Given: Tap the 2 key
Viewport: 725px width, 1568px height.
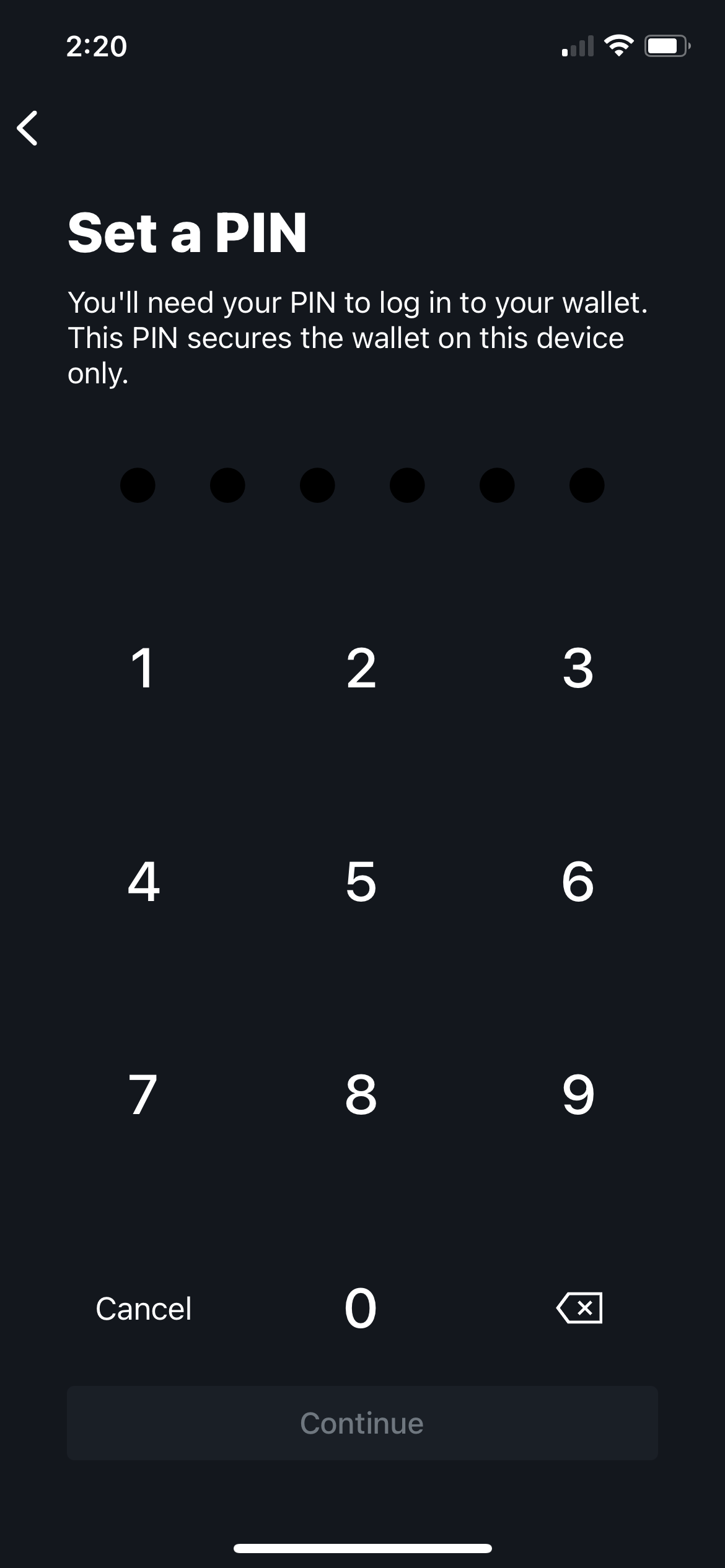Looking at the screenshot, I should tap(361, 668).
